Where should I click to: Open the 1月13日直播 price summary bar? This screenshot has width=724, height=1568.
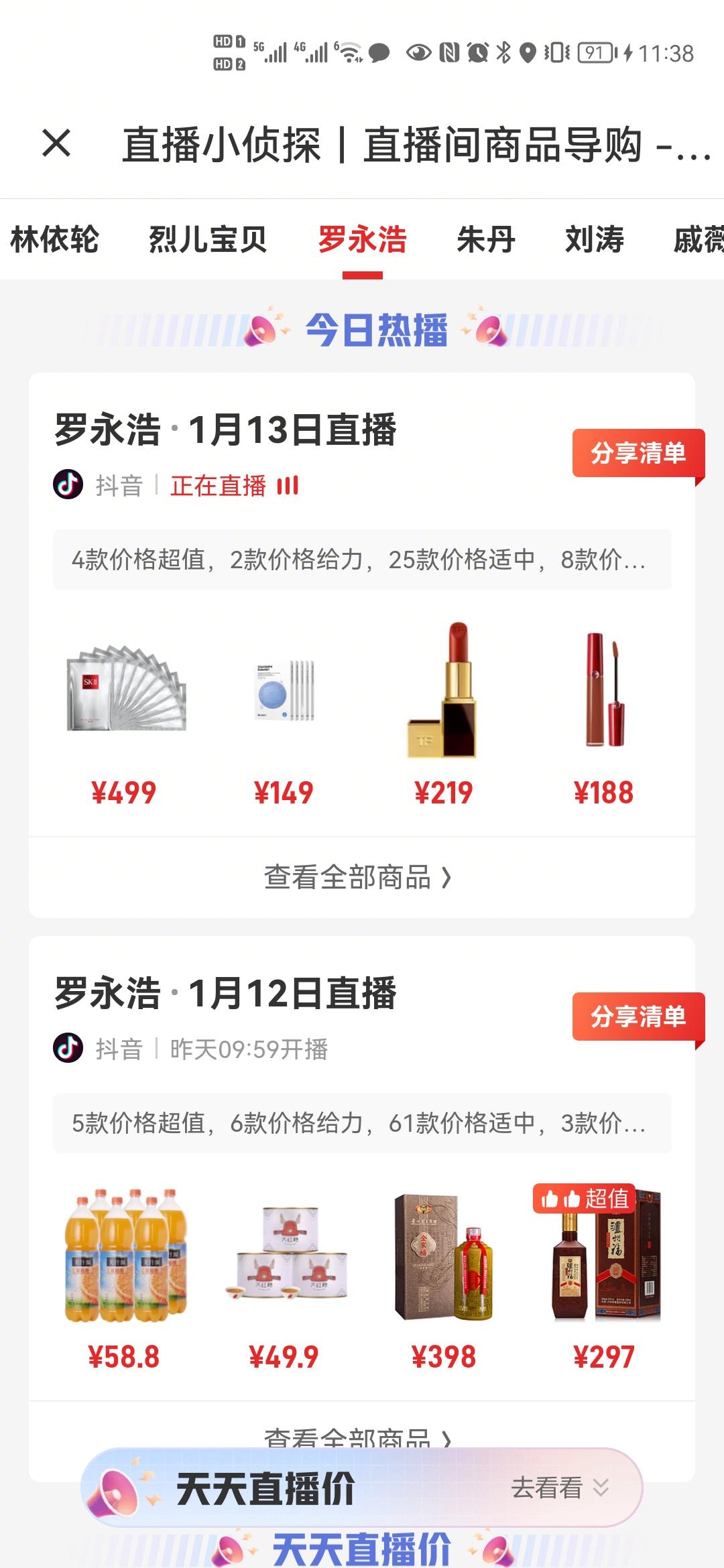pos(361,560)
